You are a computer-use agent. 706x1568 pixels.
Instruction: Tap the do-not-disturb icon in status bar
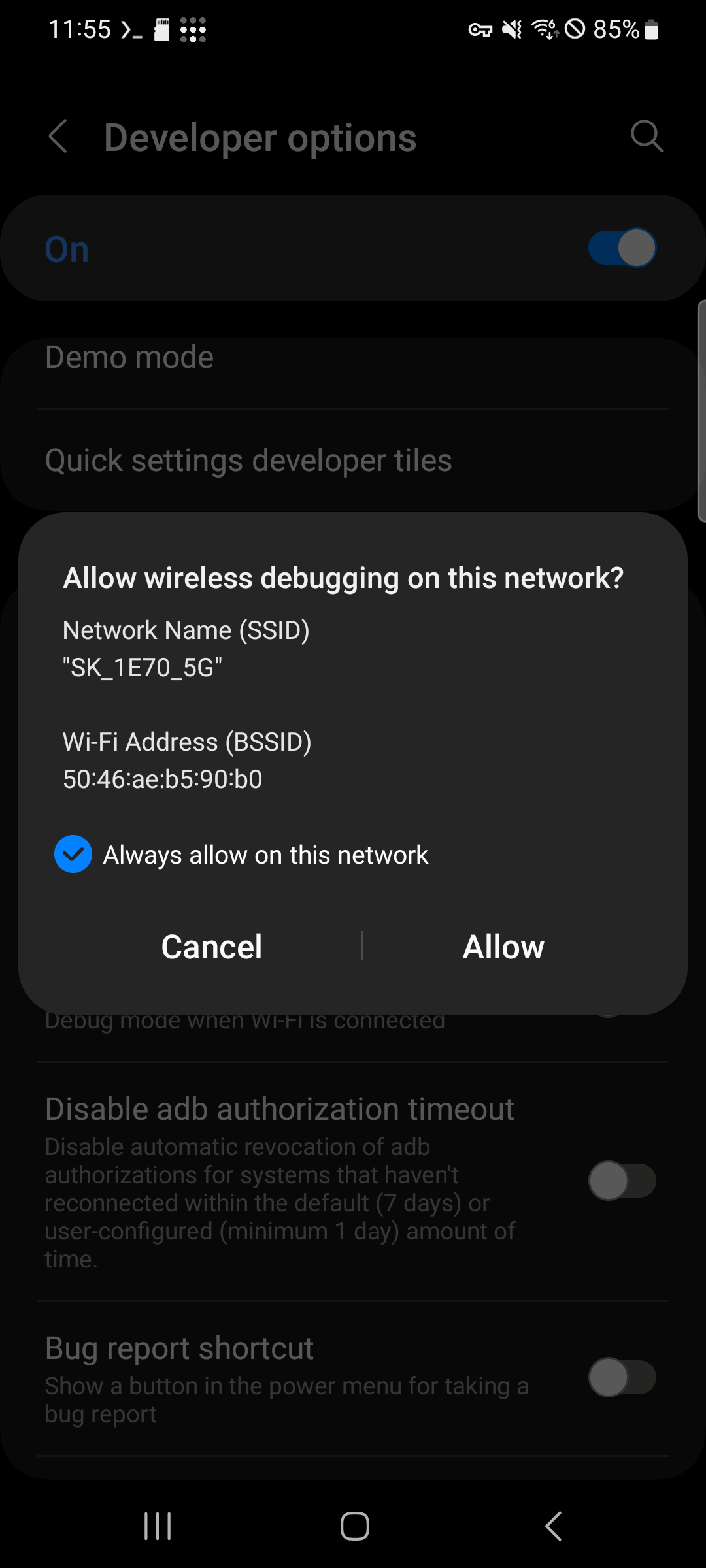575,29
